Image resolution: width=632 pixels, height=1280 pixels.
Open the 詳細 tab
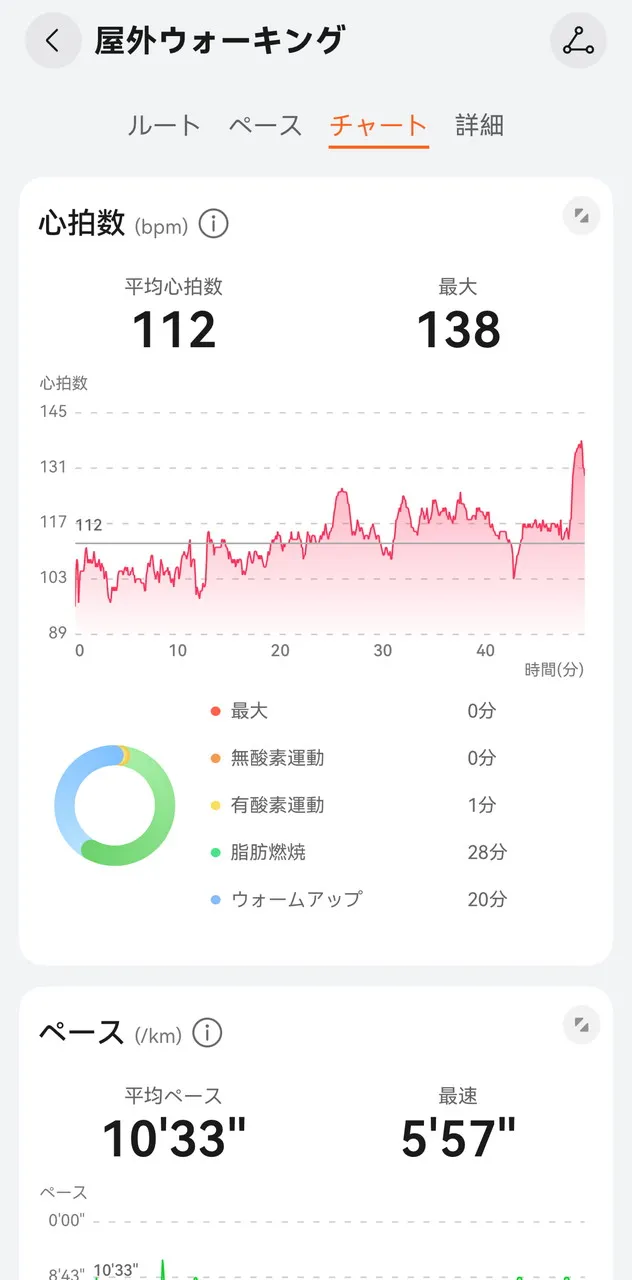480,126
